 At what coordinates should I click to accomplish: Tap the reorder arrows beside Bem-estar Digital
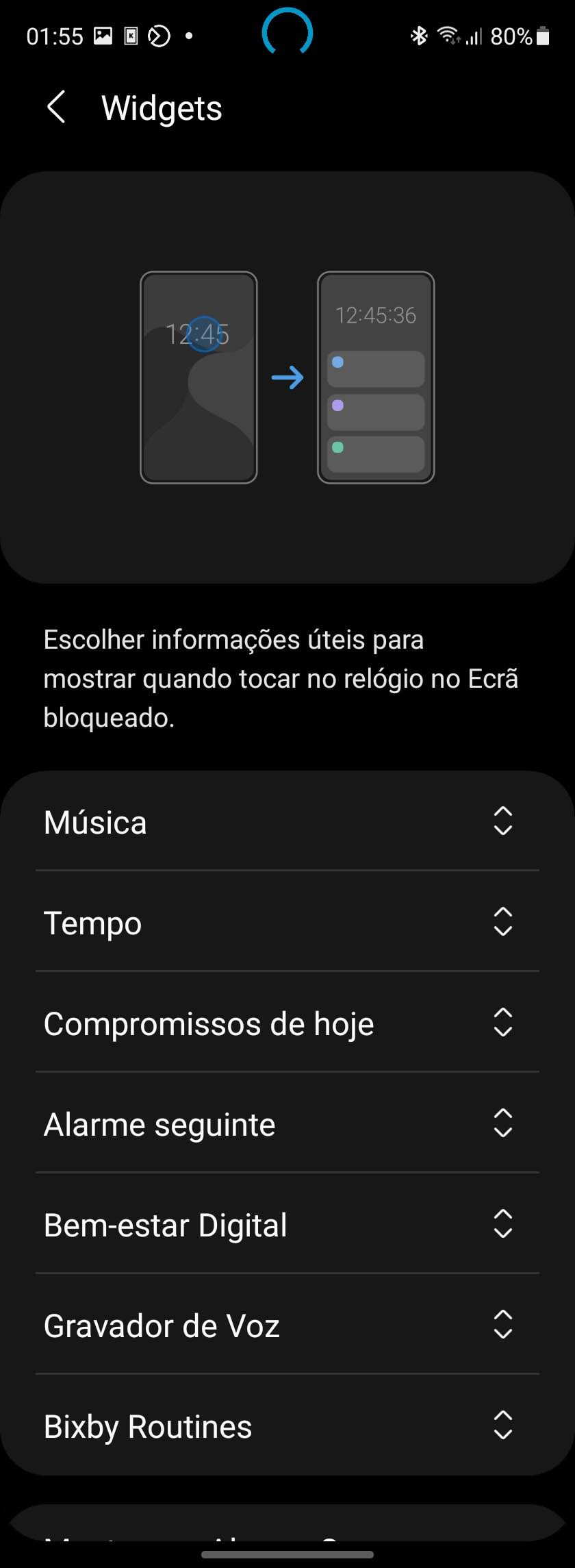pos(503,1223)
